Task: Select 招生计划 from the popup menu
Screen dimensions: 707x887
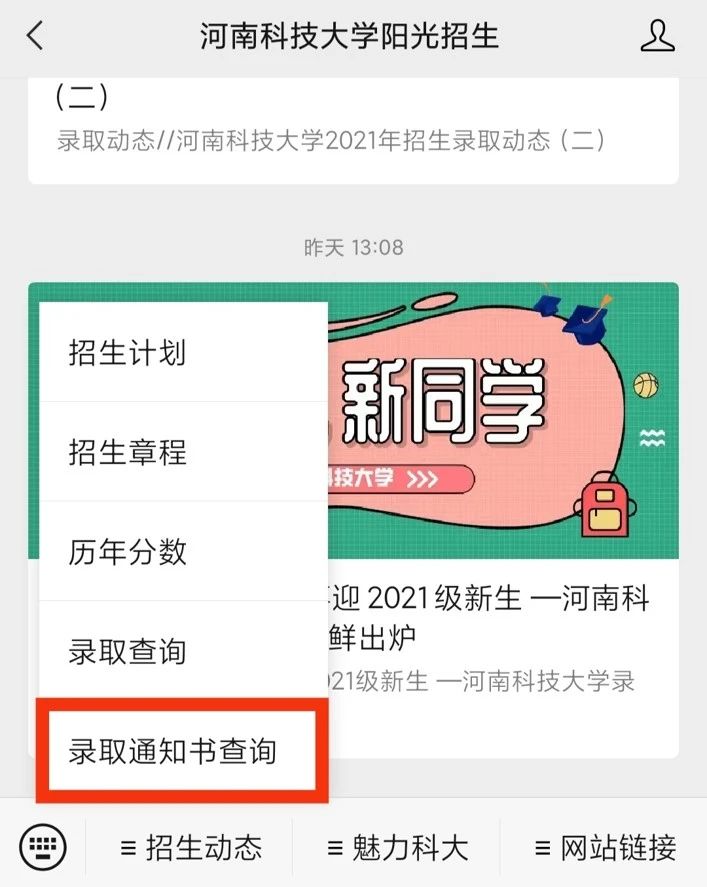Action: (x=127, y=353)
